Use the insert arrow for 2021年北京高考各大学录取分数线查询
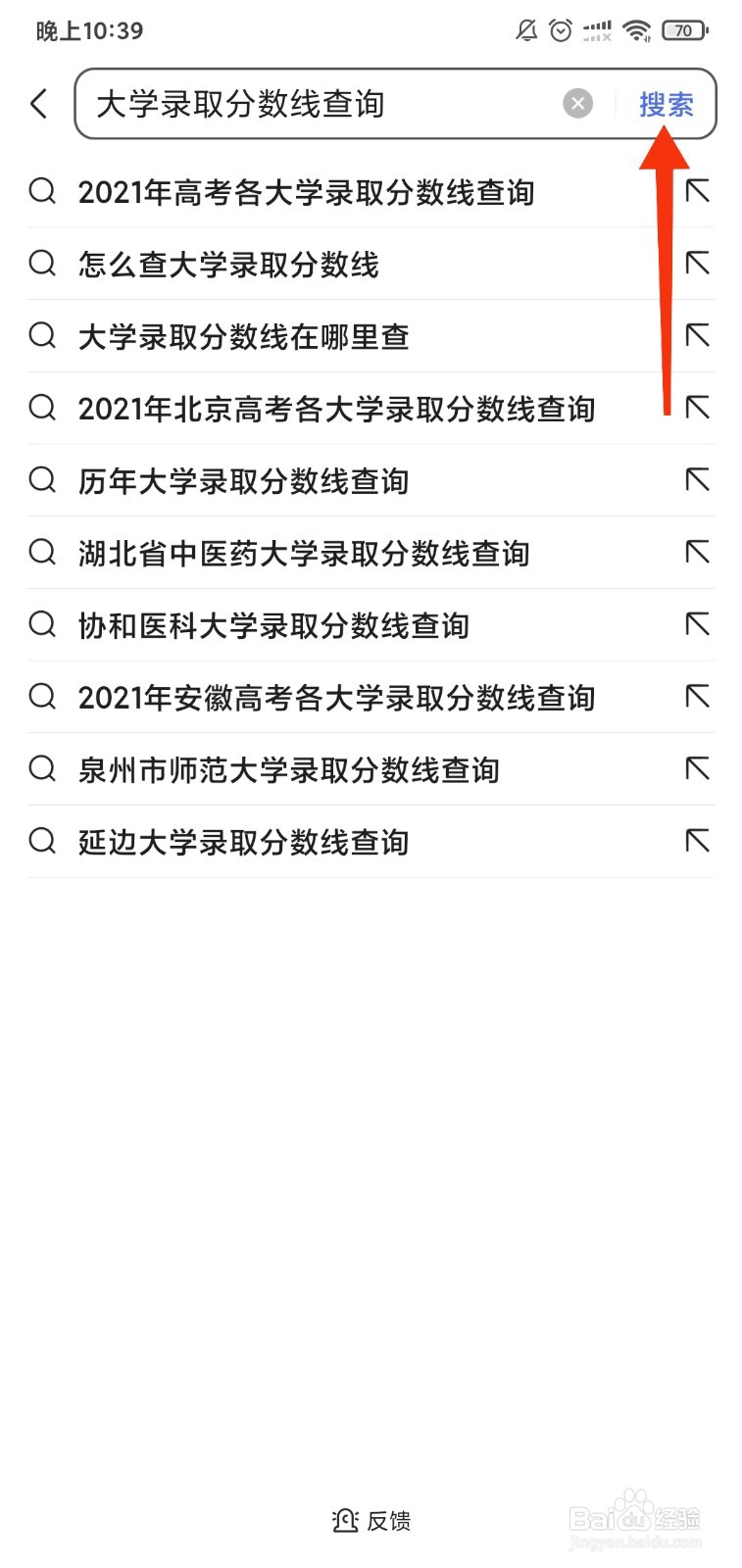The image size is (742, 1568). tap(697, 408)
